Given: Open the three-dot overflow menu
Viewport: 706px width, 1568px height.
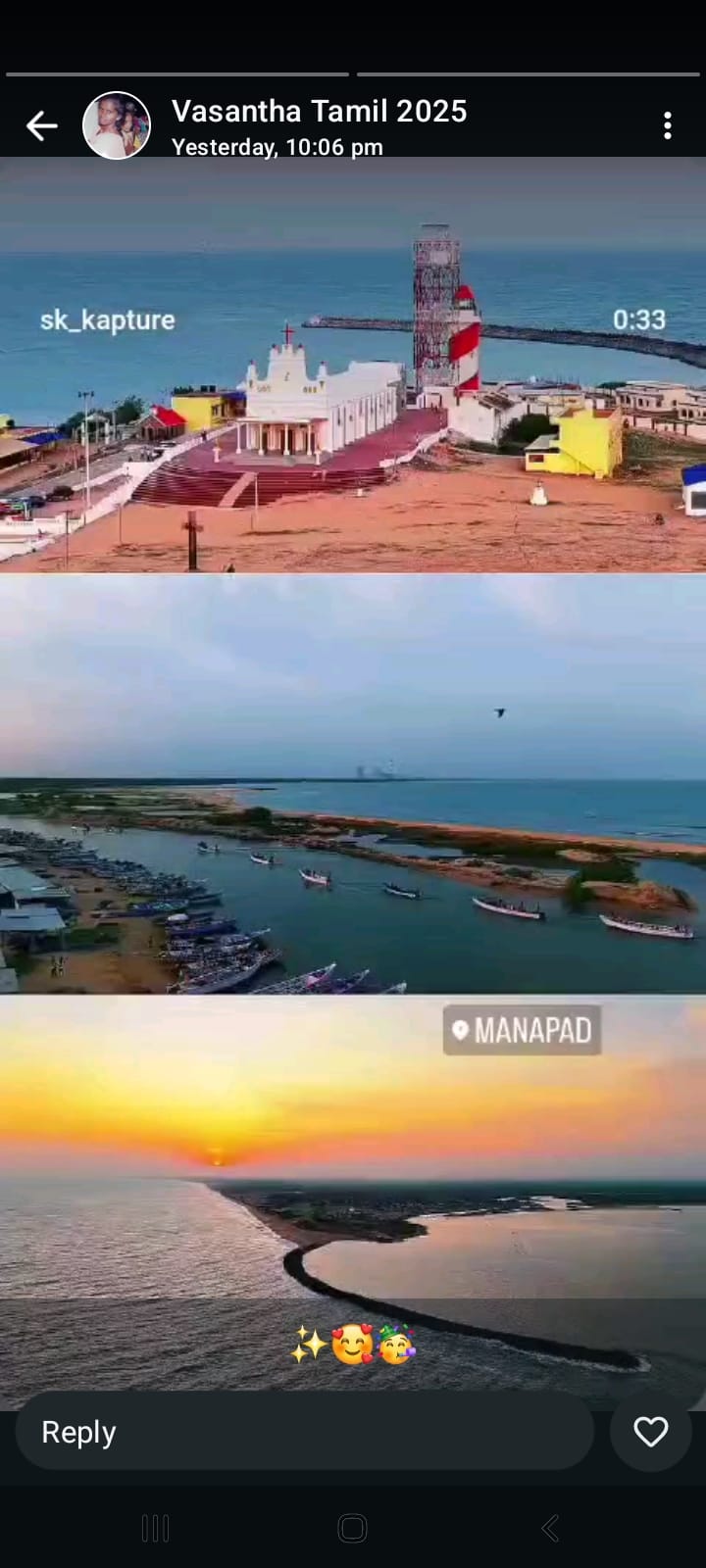Looking at the screenshot, I should pos(667,125).
